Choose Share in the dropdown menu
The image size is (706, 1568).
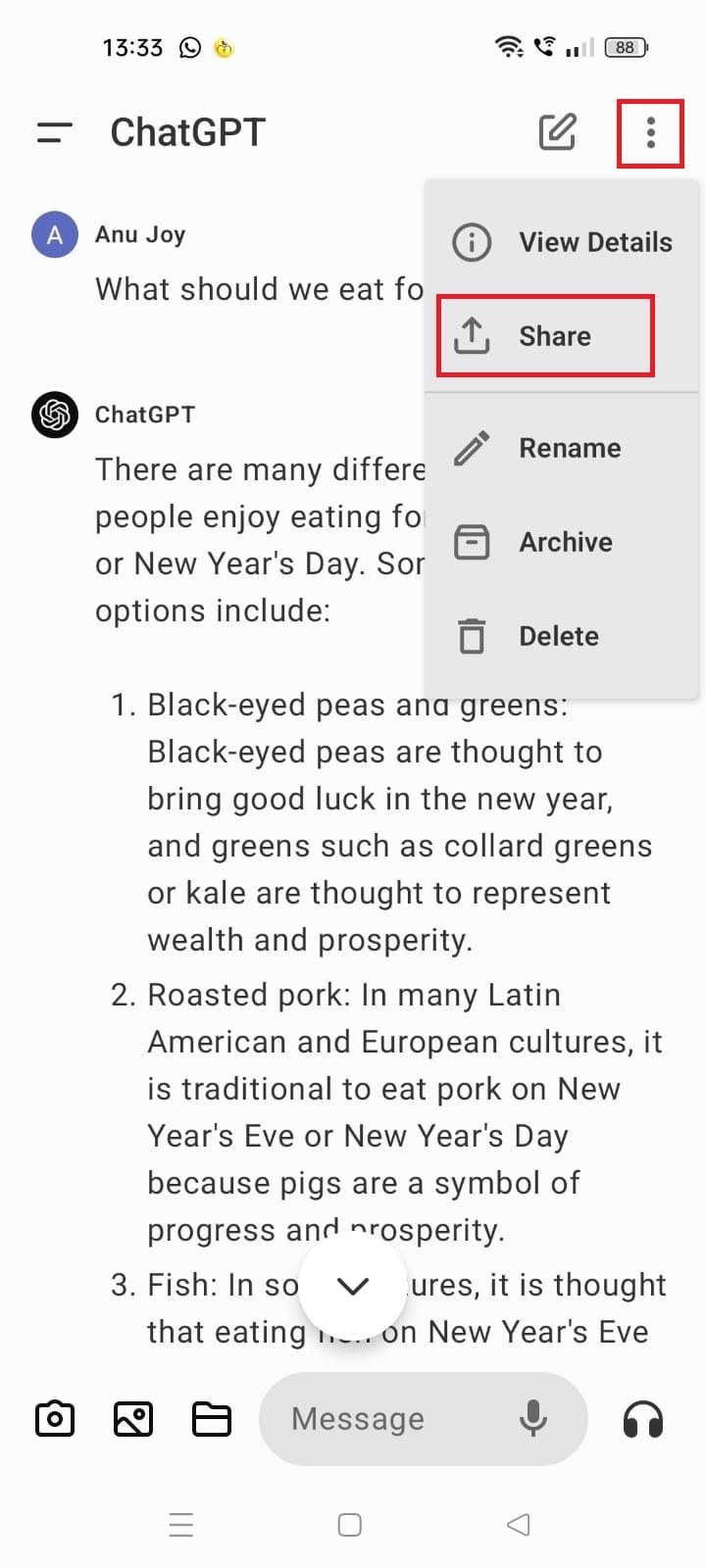tap(545, 336)
